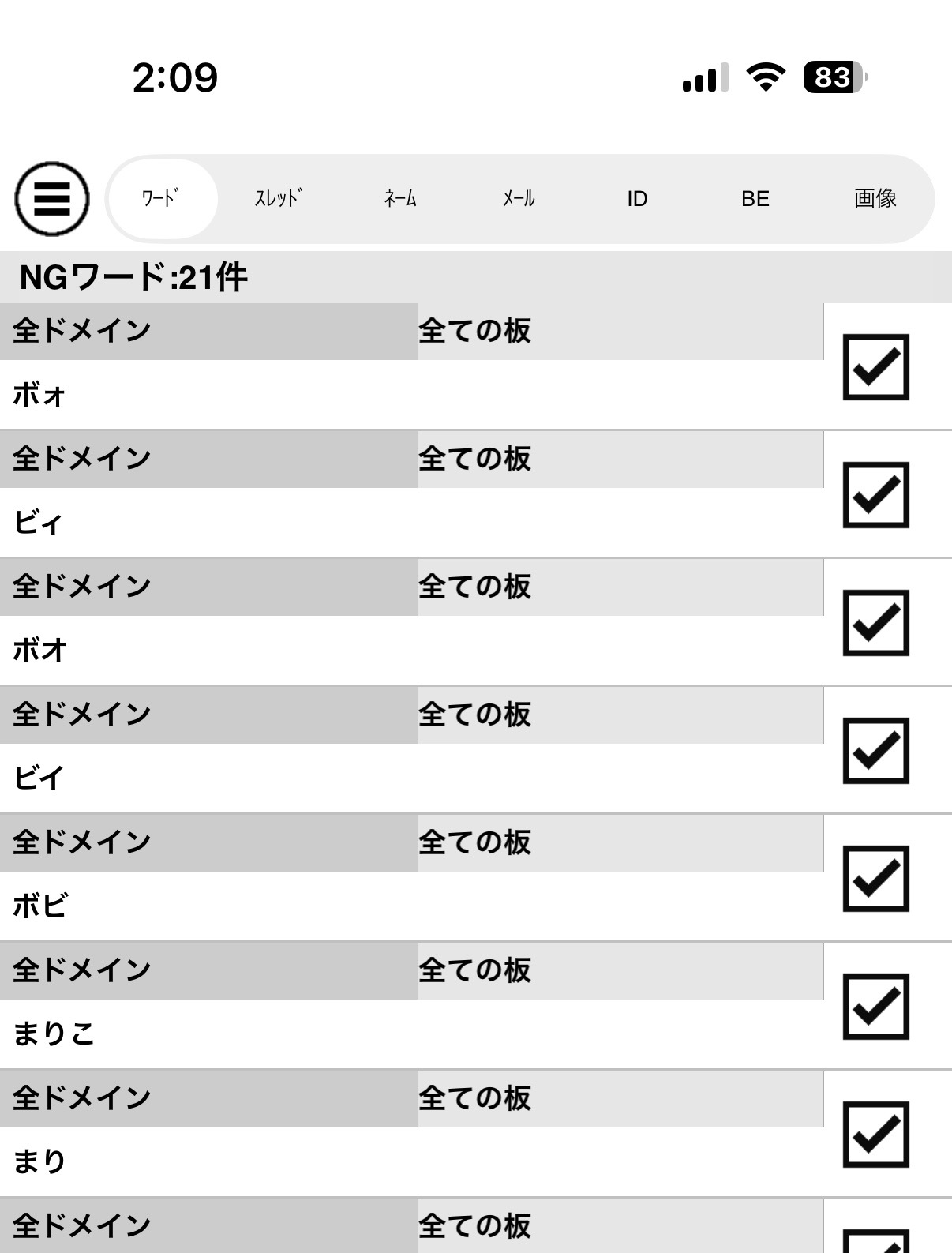
Task: Switch to the スレッド tab
Action: click(279, 198)
